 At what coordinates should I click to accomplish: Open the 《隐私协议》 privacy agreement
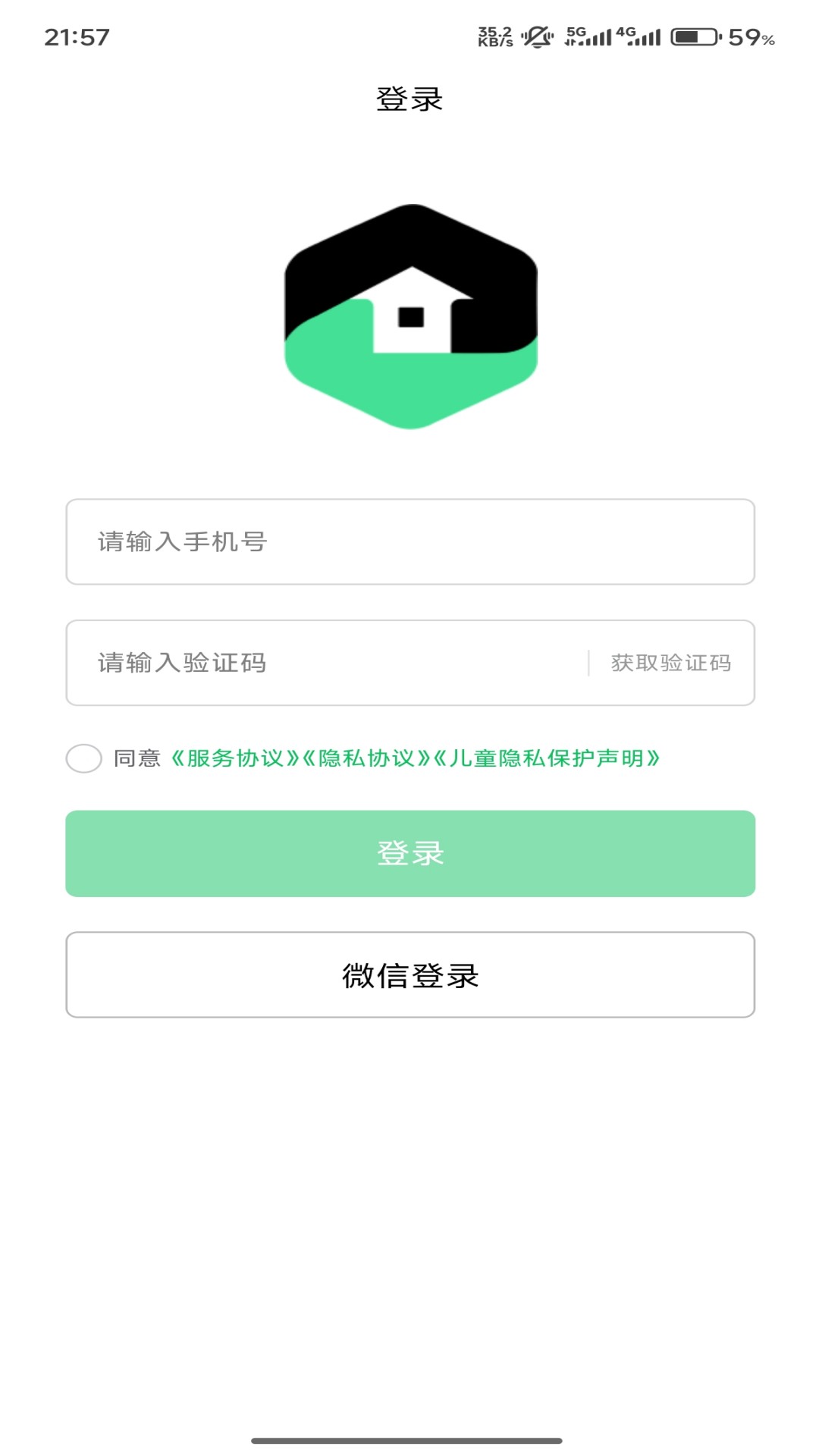click(x=369, y=758)
